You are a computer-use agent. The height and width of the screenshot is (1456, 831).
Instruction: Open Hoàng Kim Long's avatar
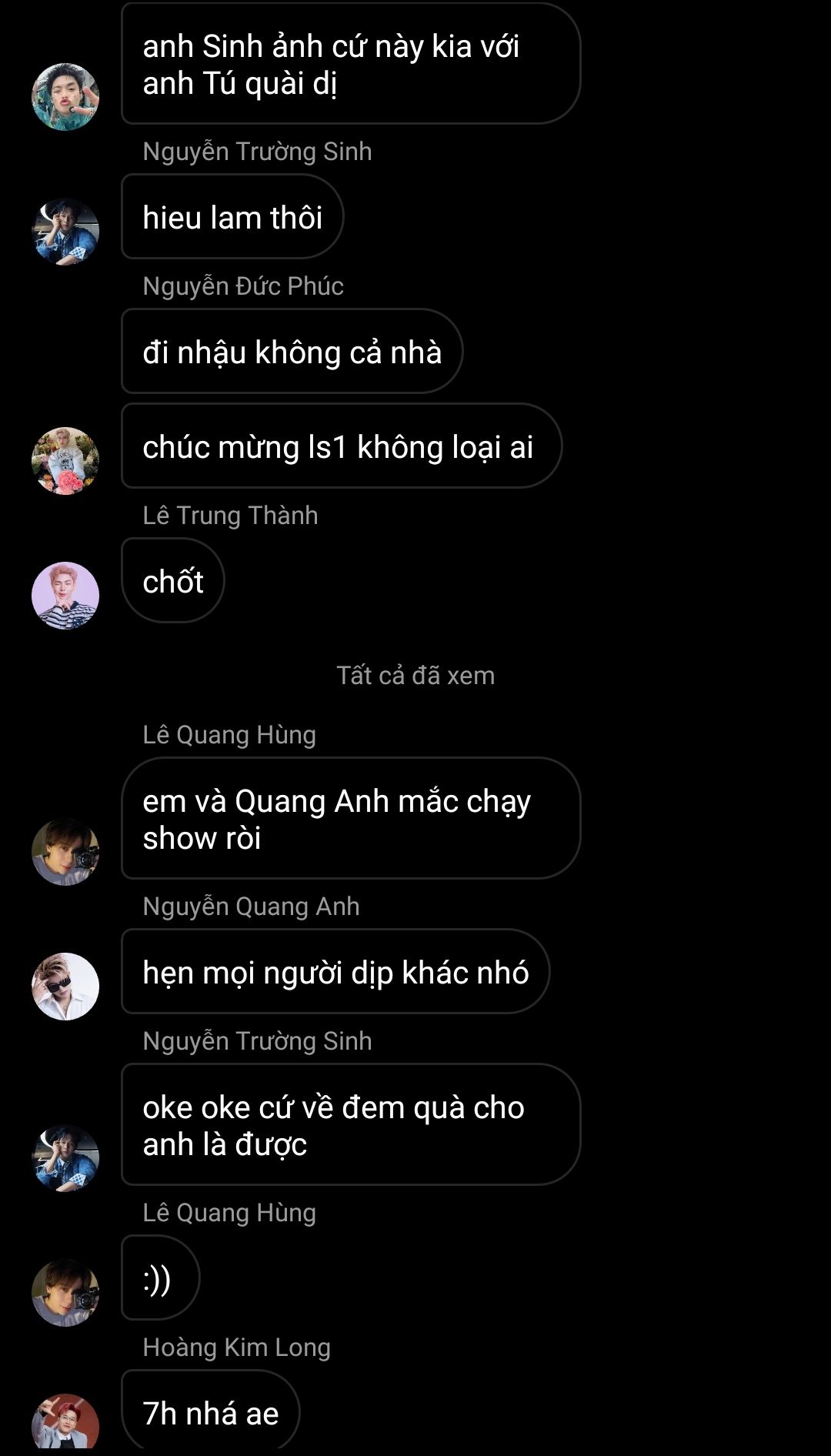(65, 1424)
